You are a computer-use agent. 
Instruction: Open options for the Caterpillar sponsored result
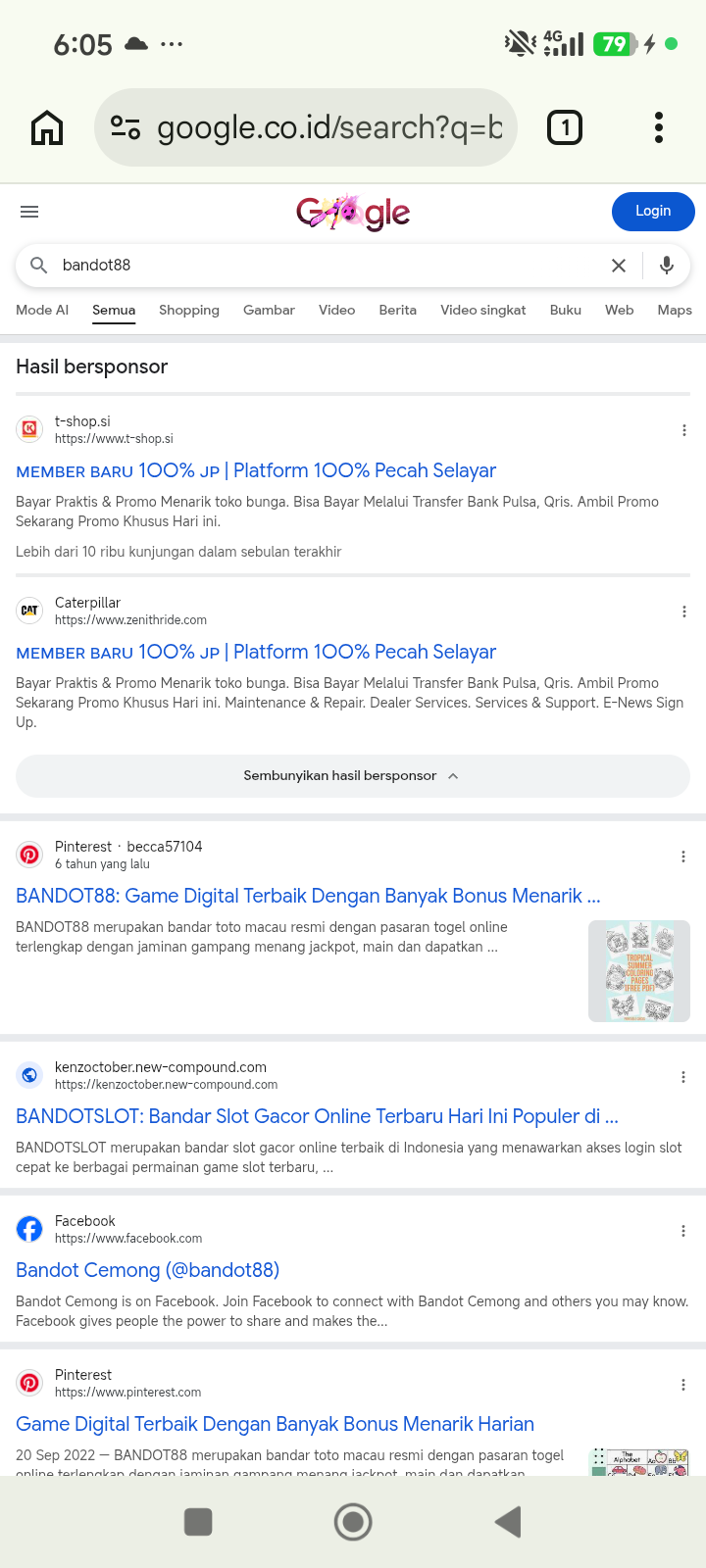[683, 612]
